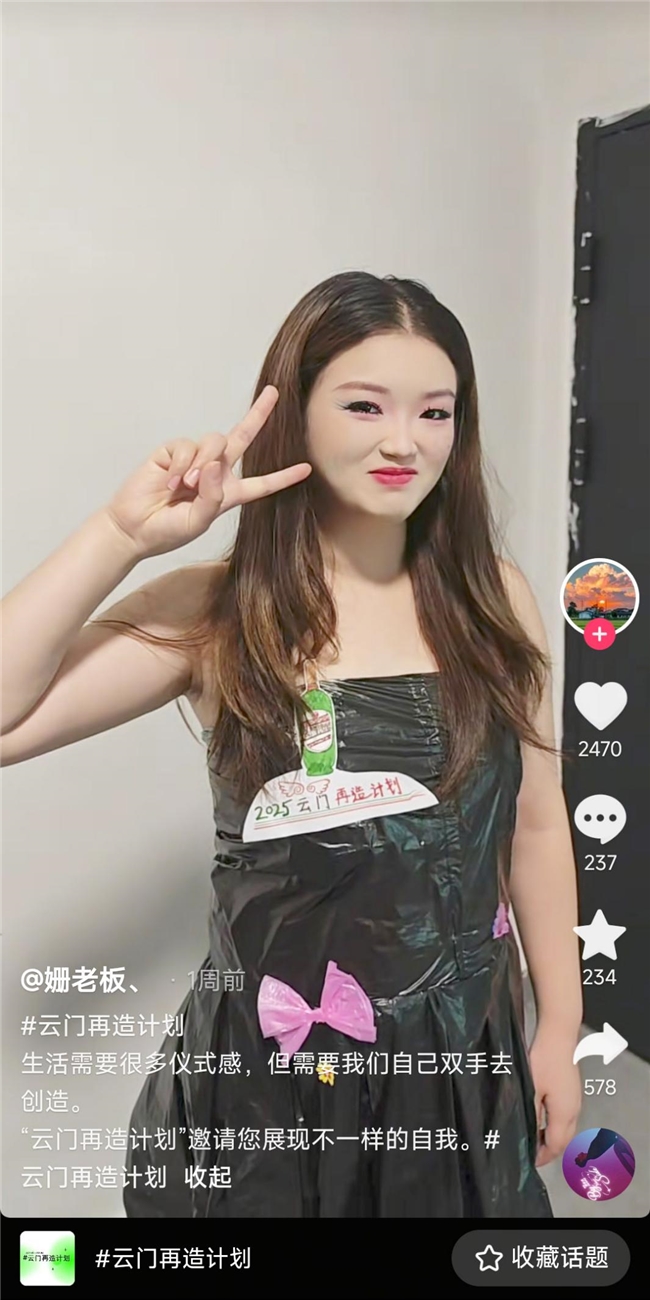This screenshot has width=650, height=1300.
Task: Tap 收藏话题 to save the topic
Action: [541, 1258]
